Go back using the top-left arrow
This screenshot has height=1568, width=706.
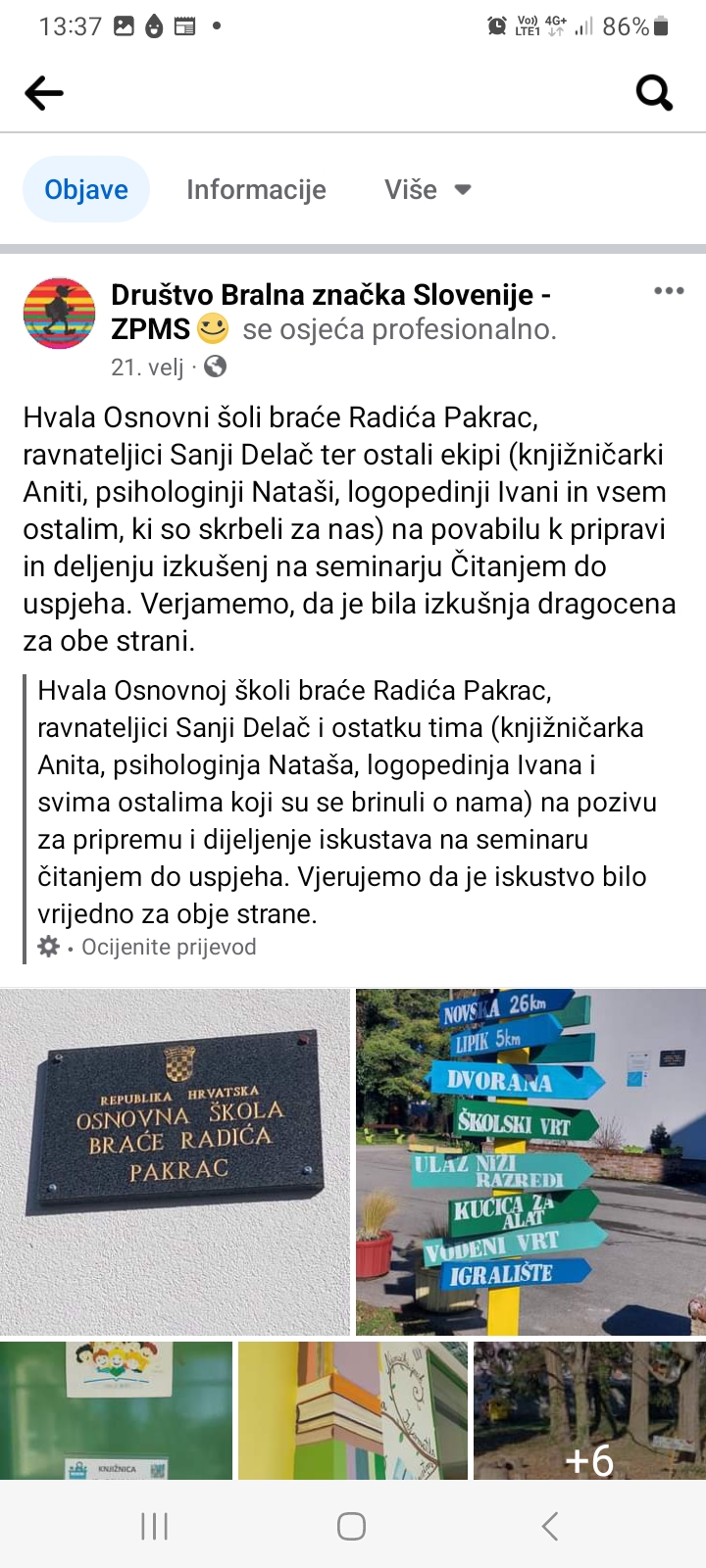[x=44, y=93]
